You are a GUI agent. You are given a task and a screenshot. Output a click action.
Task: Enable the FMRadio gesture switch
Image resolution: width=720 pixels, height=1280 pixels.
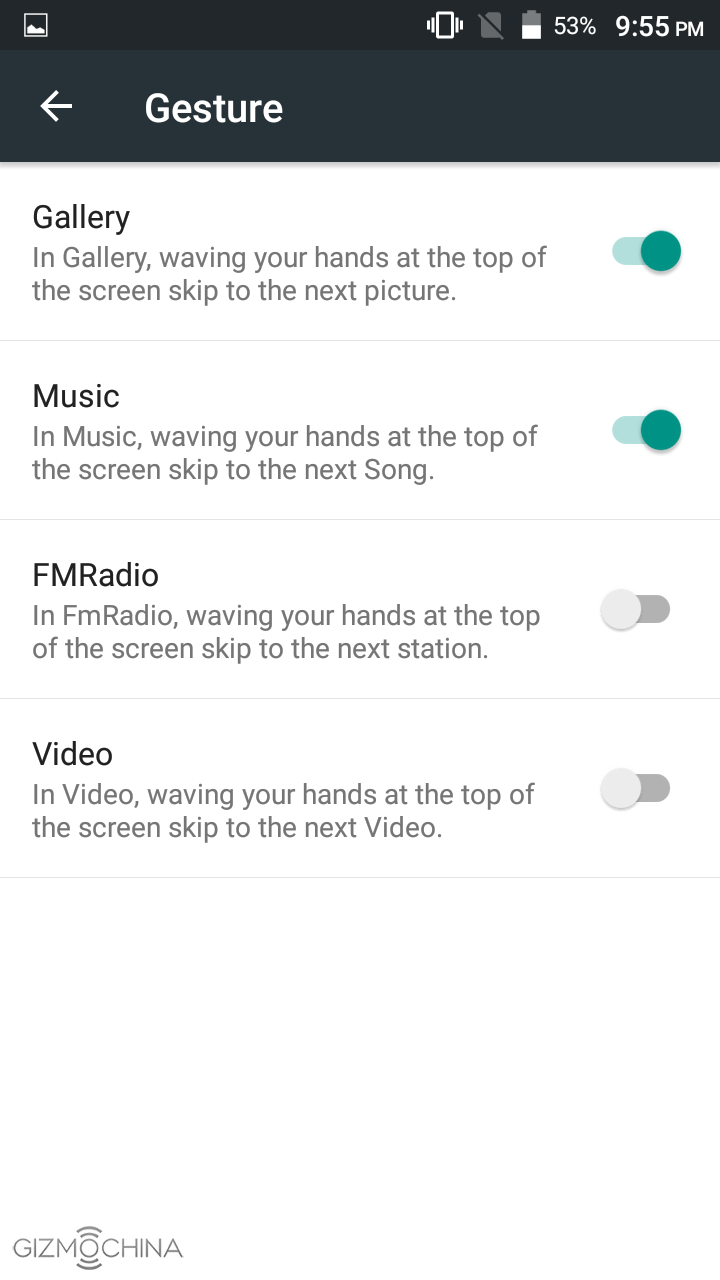coord(636,609)
